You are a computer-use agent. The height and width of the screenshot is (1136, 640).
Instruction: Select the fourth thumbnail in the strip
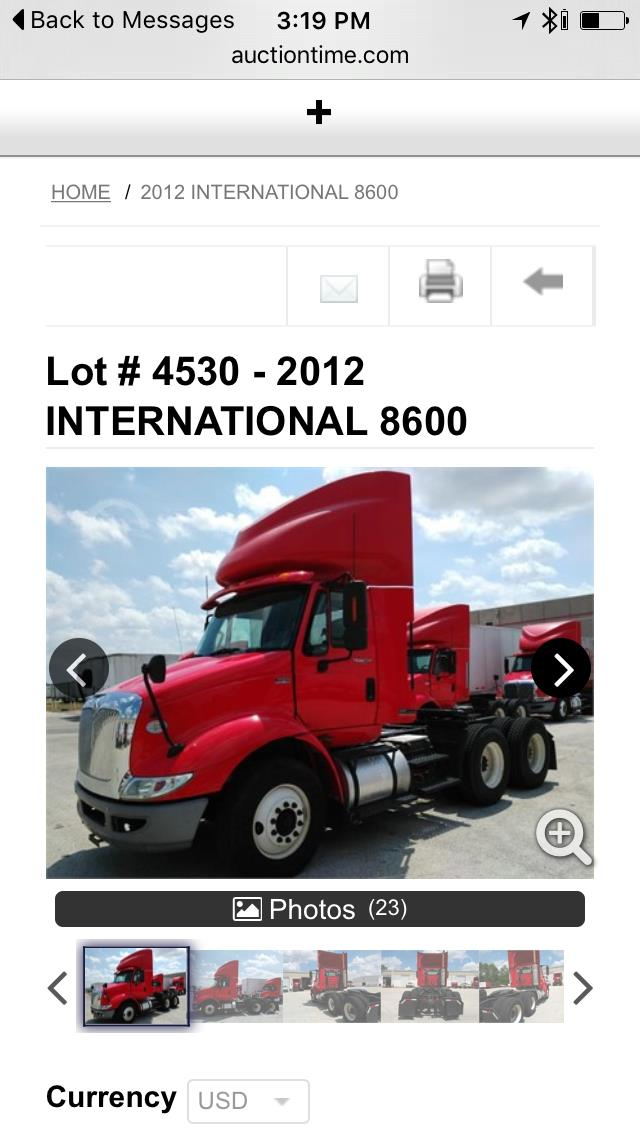point(428,986)
